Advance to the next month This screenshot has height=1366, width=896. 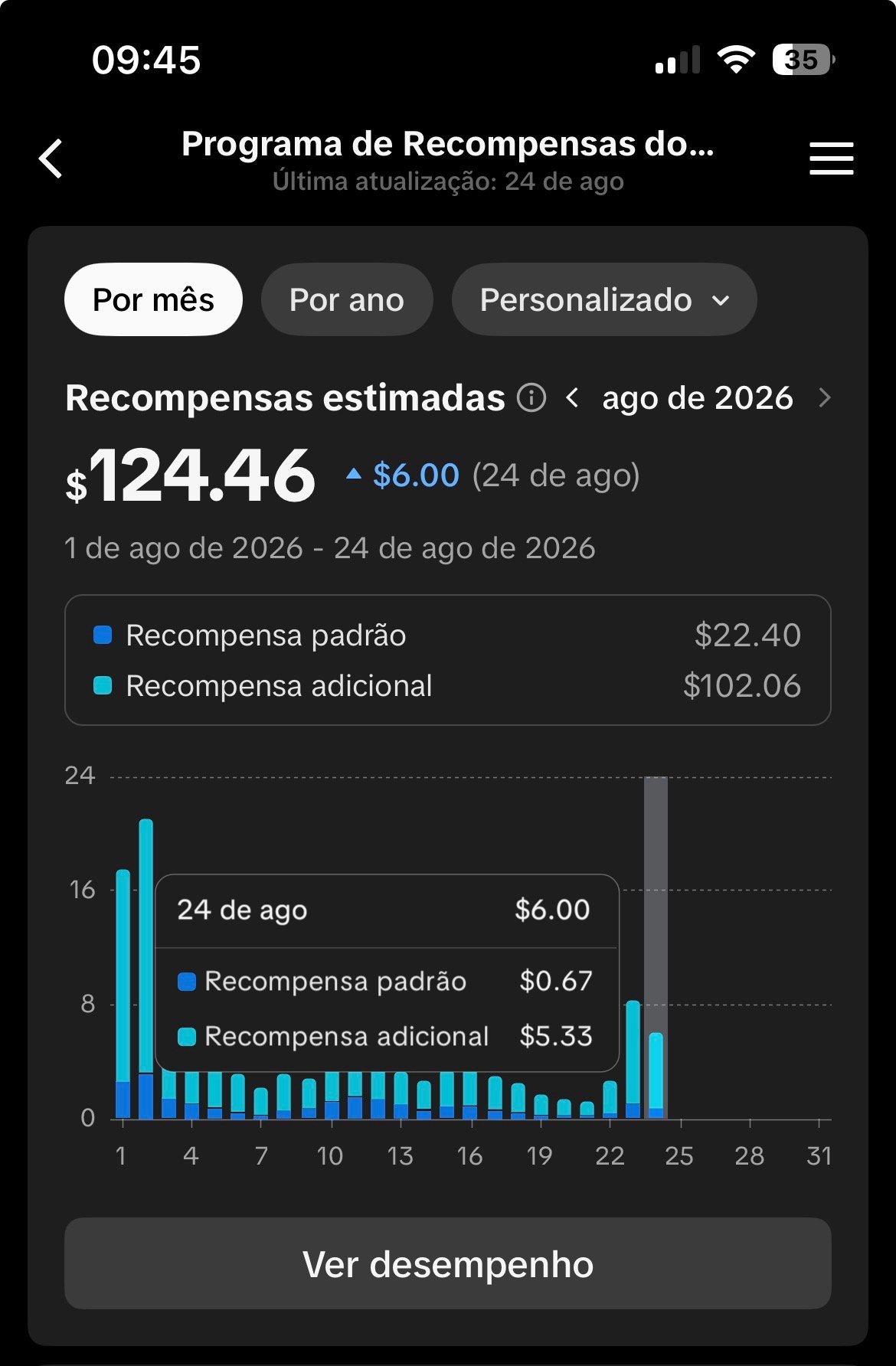tap(825, 398)
